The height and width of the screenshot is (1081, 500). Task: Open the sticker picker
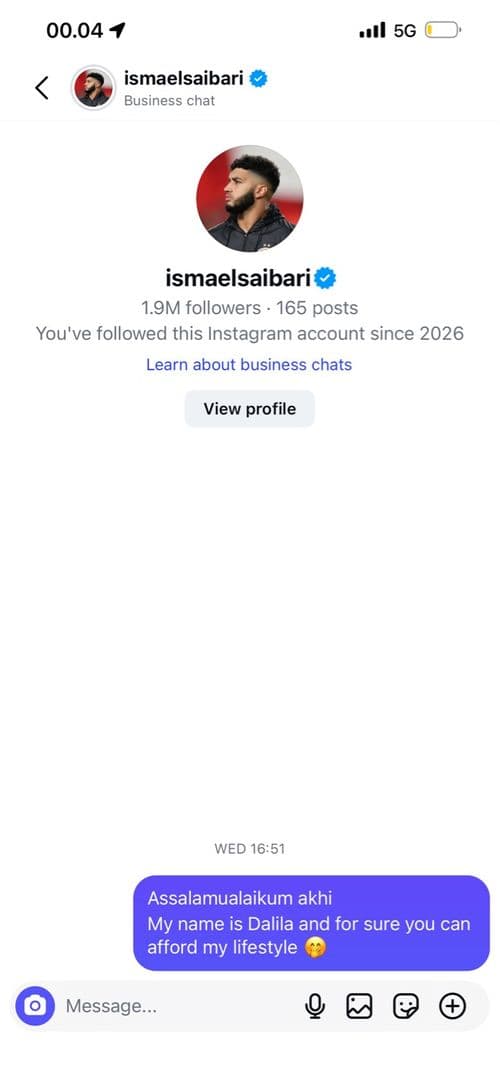click(406, 1007)
